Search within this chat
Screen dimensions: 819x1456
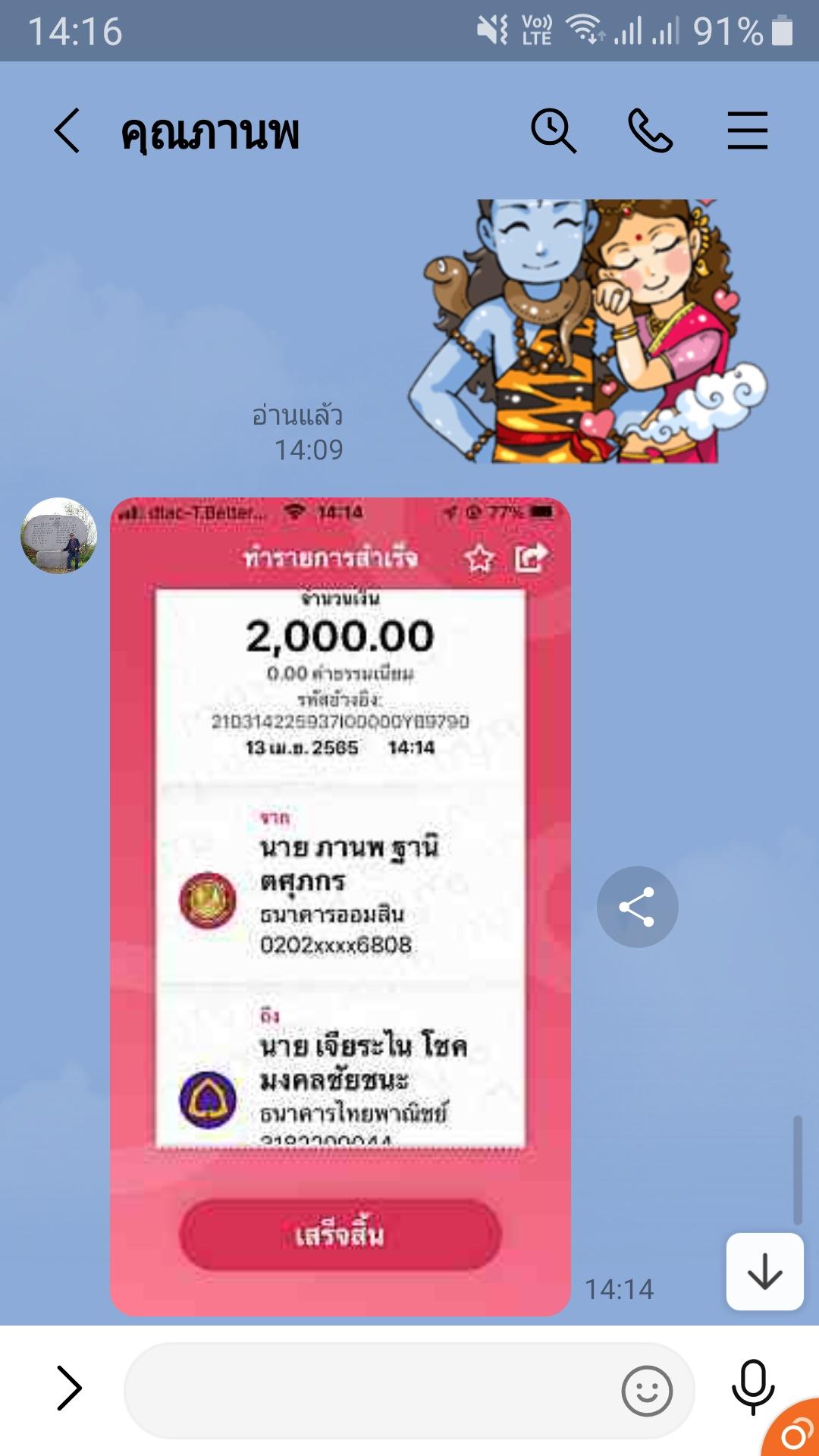553,131
